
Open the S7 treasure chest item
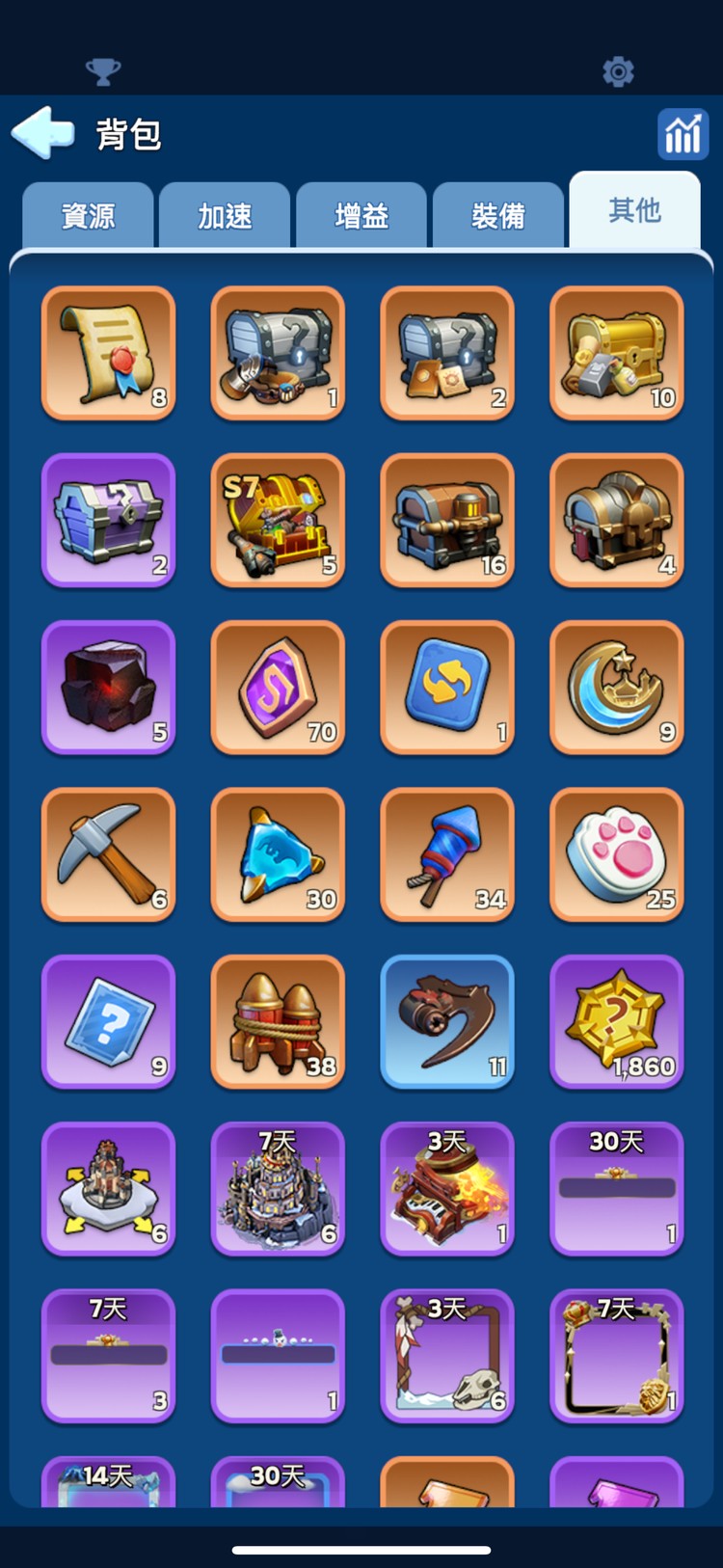[x=278, y=520]
